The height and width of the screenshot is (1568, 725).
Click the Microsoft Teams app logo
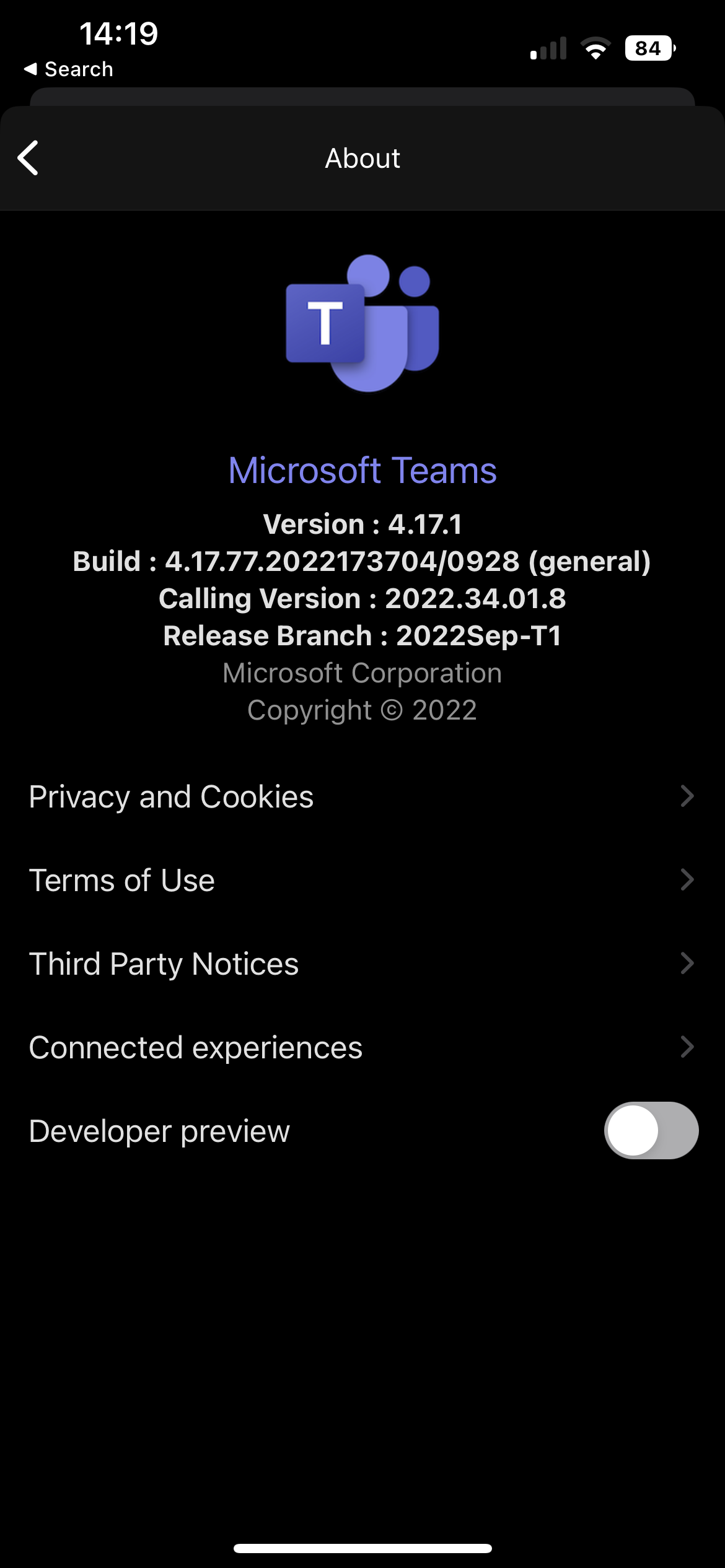(362, 322)
